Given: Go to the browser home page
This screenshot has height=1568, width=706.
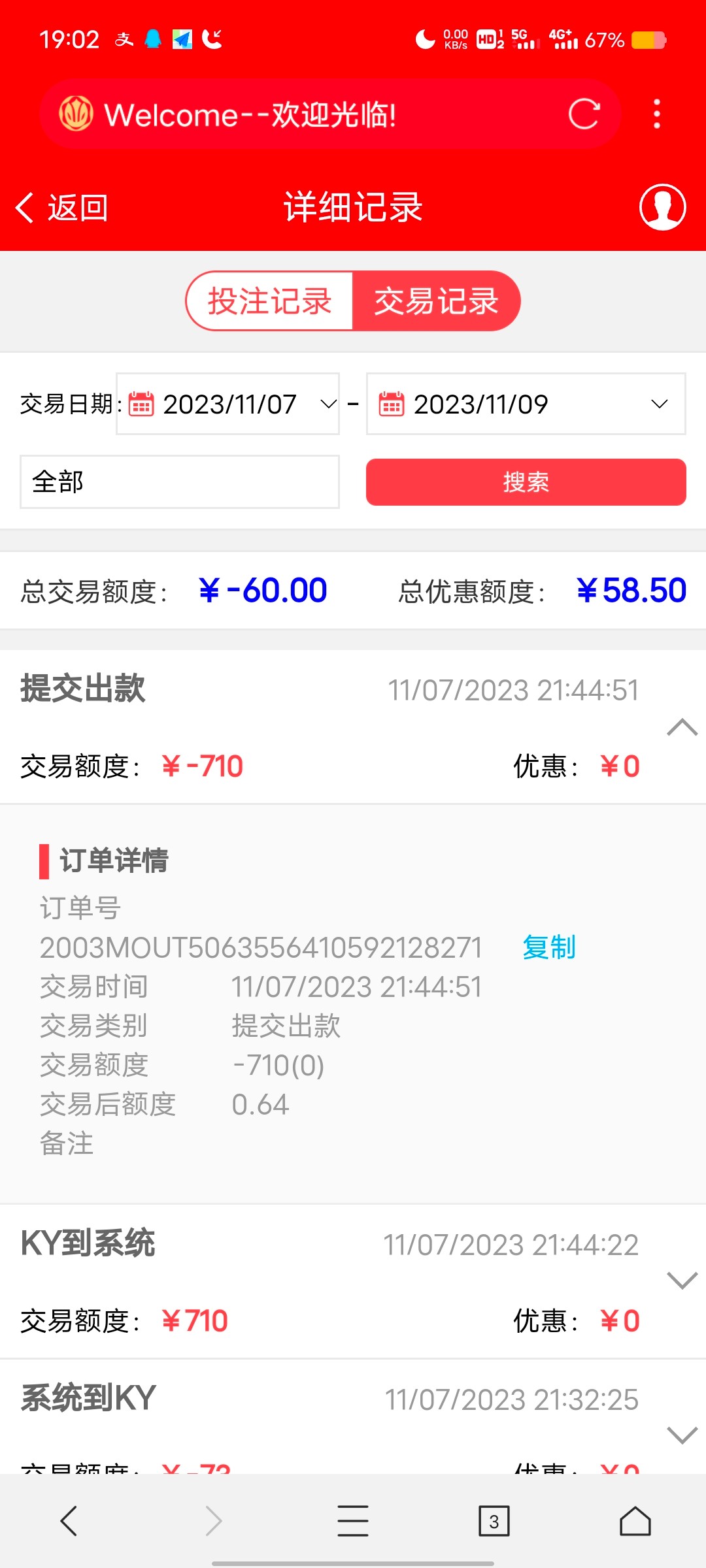Looking at the screenshot, I should click(x=635, y=1521).
